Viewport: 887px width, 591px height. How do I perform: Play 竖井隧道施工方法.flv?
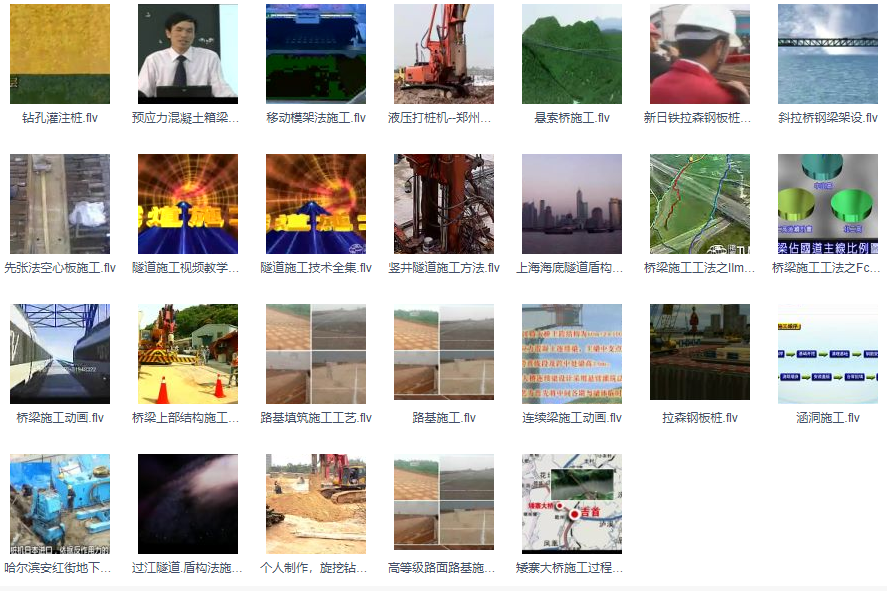pyautogui.click(x=444, y=204)
